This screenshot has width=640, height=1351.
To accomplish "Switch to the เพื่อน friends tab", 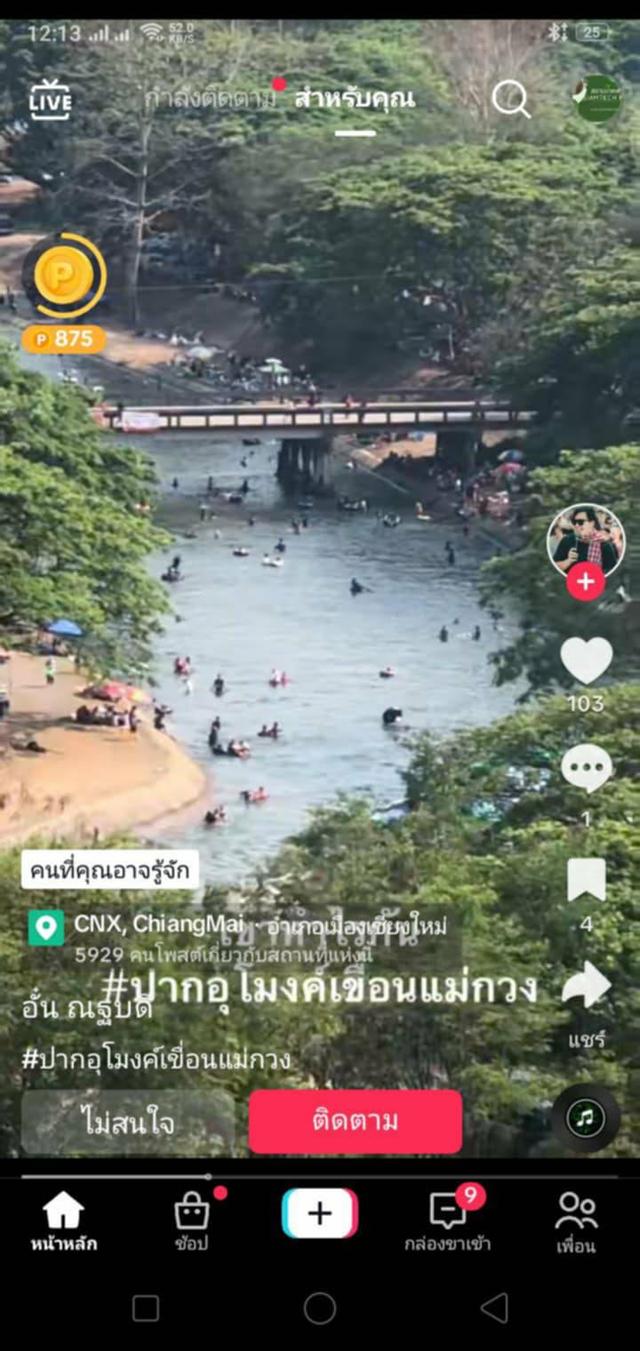I will click(x=576, y=1221).
